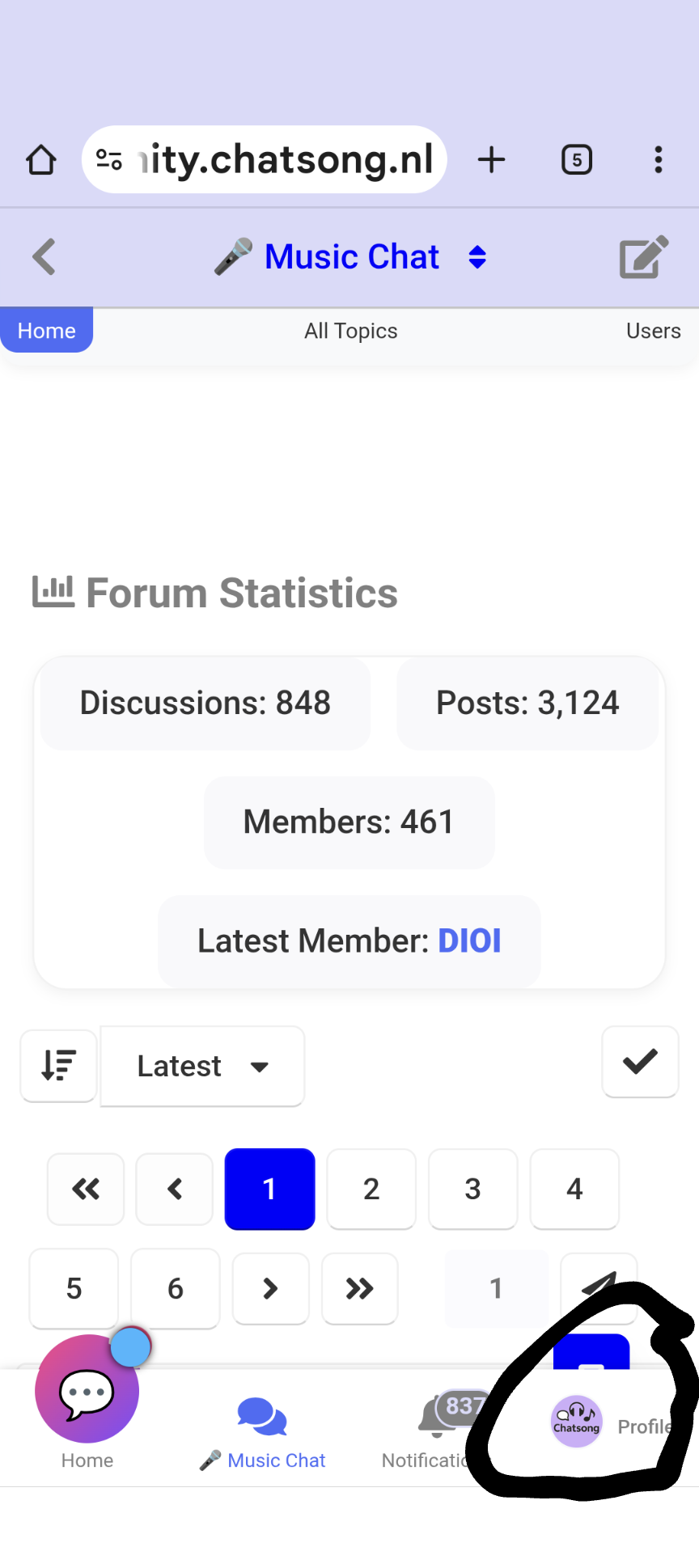Image resolution: width=699 pixels, height=1568 pixels.
Task: Expand the Music Chat category selector
Action: (x=477, y=257)
